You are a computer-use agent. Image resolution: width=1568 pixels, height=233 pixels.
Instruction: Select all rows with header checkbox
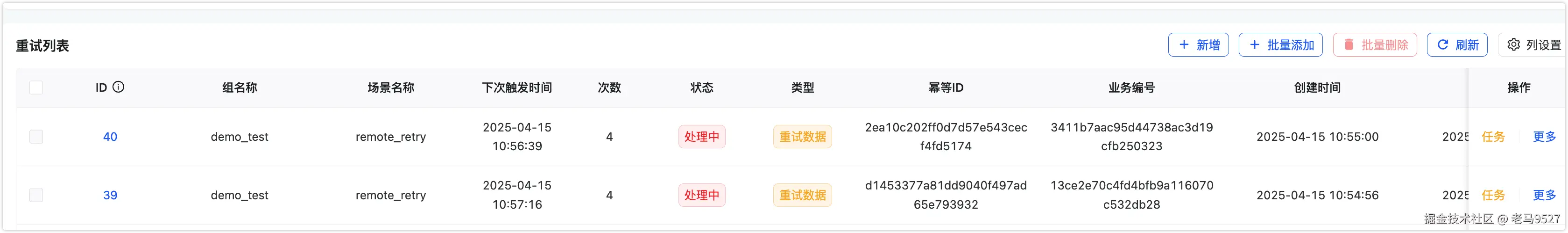coord(36,87)
